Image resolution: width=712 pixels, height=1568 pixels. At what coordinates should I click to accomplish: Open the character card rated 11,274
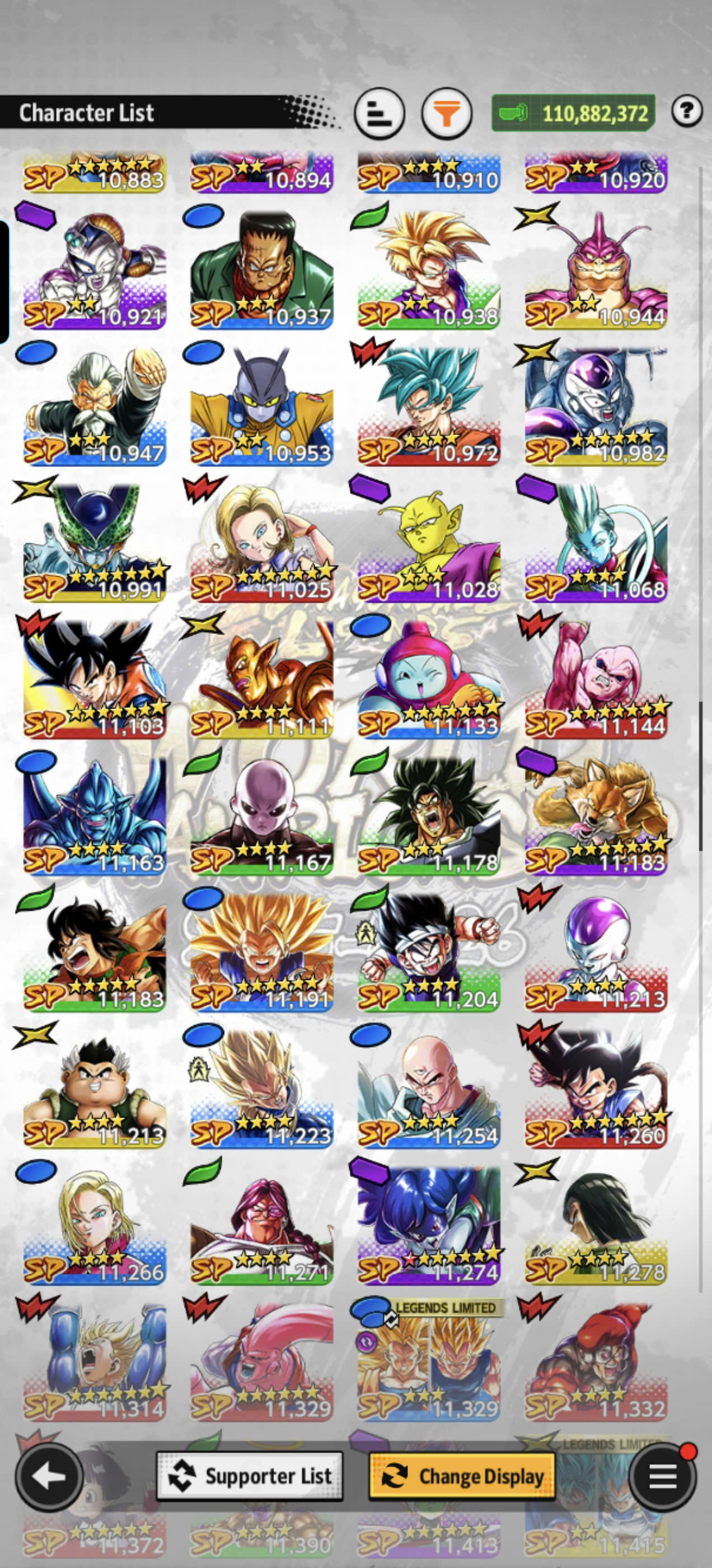pos(428,1225)
